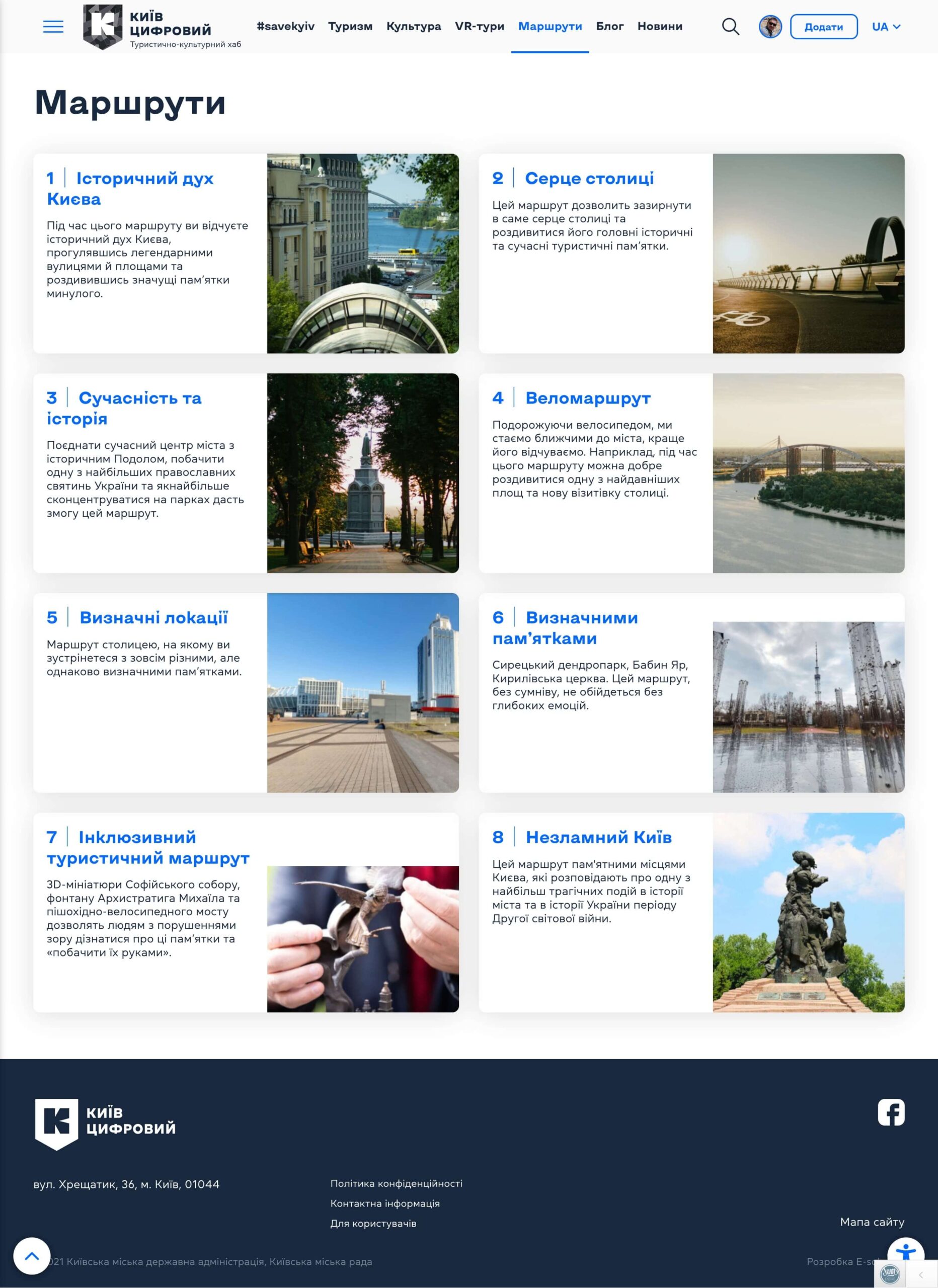Image resolution: width=938 pixels, height=1288 pixels.
Task: Open the Facebook page icon
Action: coord(890,1112)
